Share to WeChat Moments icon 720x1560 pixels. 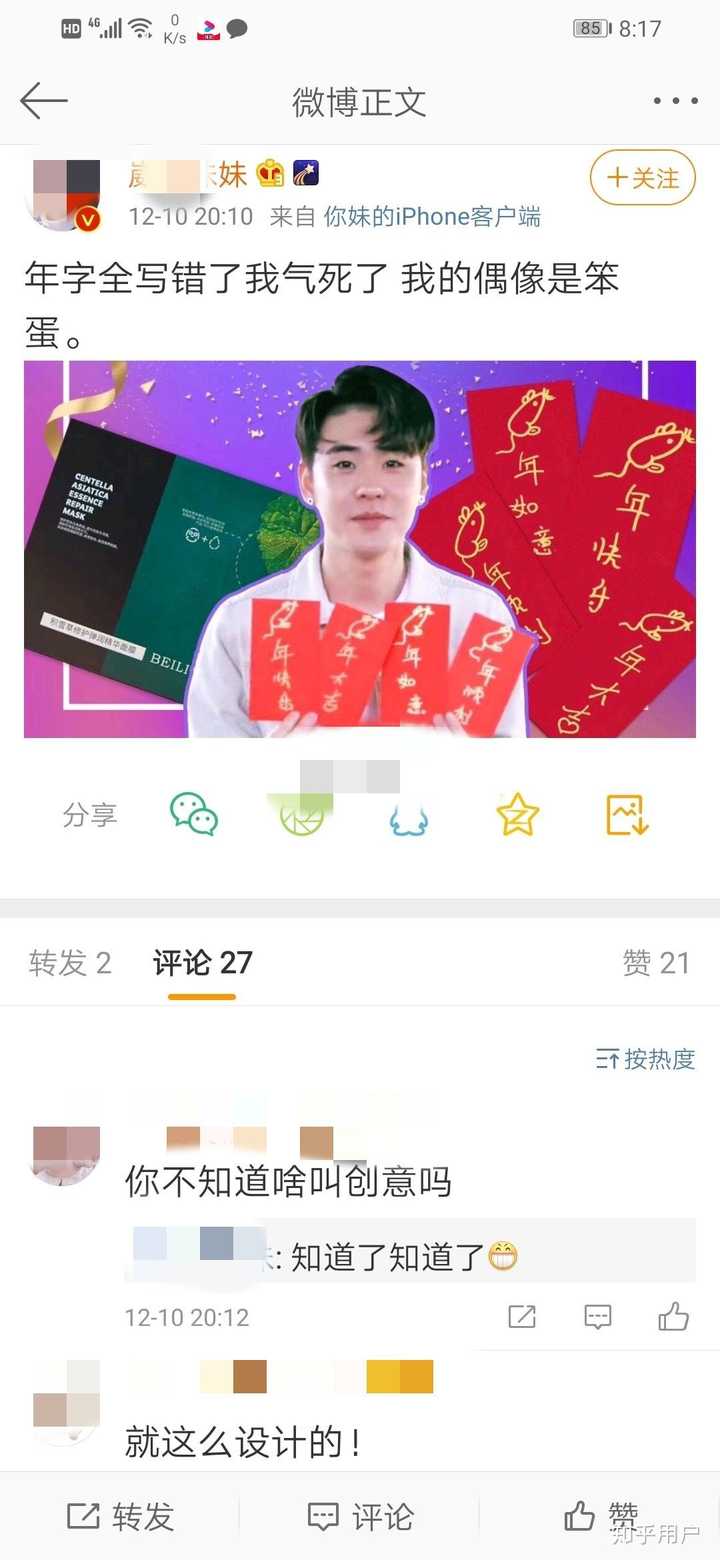tap(303, 814)
